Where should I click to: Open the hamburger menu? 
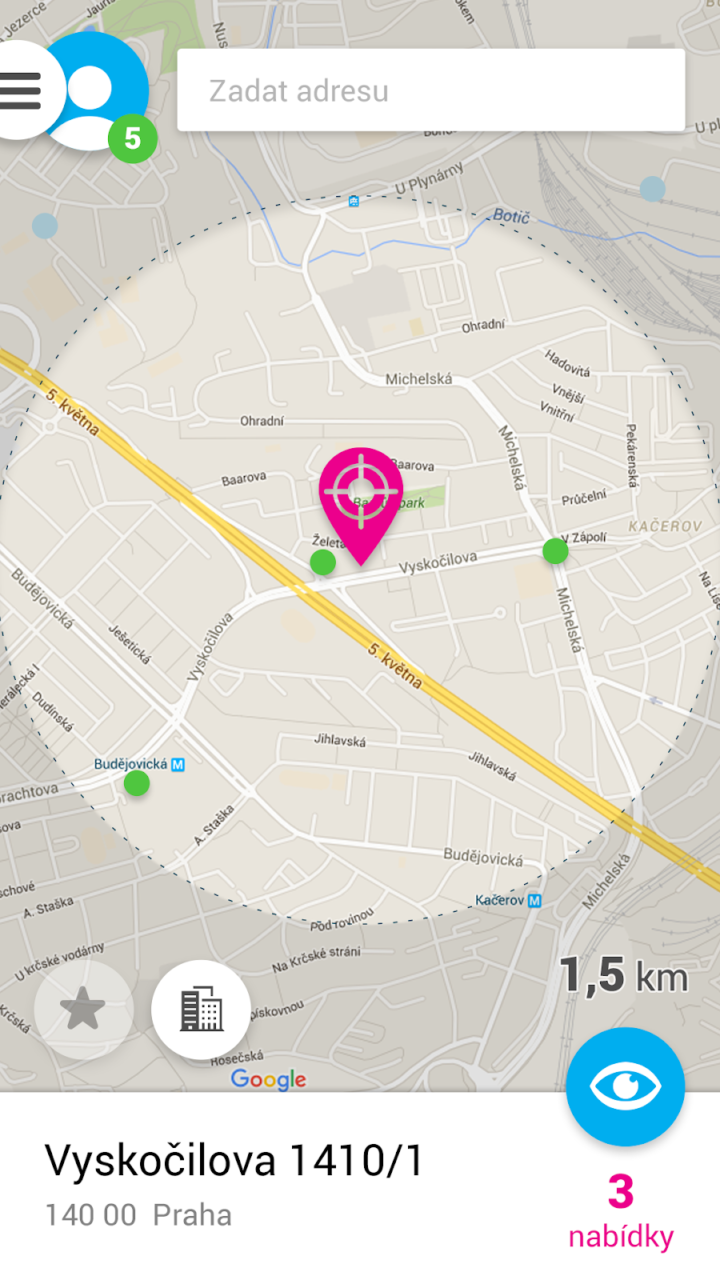[22, 90]
